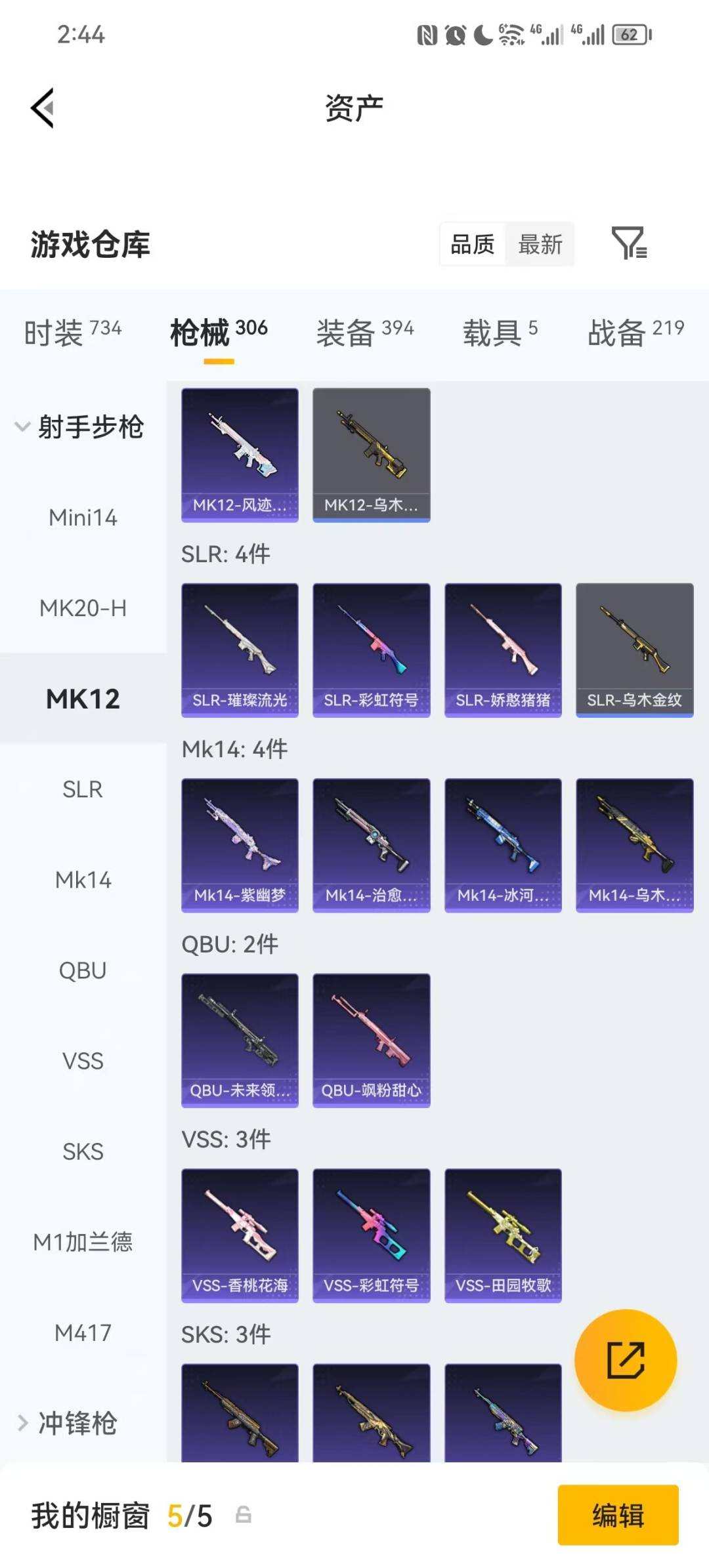
Task: Go back from the 资产 page
Action: (43, 108)
